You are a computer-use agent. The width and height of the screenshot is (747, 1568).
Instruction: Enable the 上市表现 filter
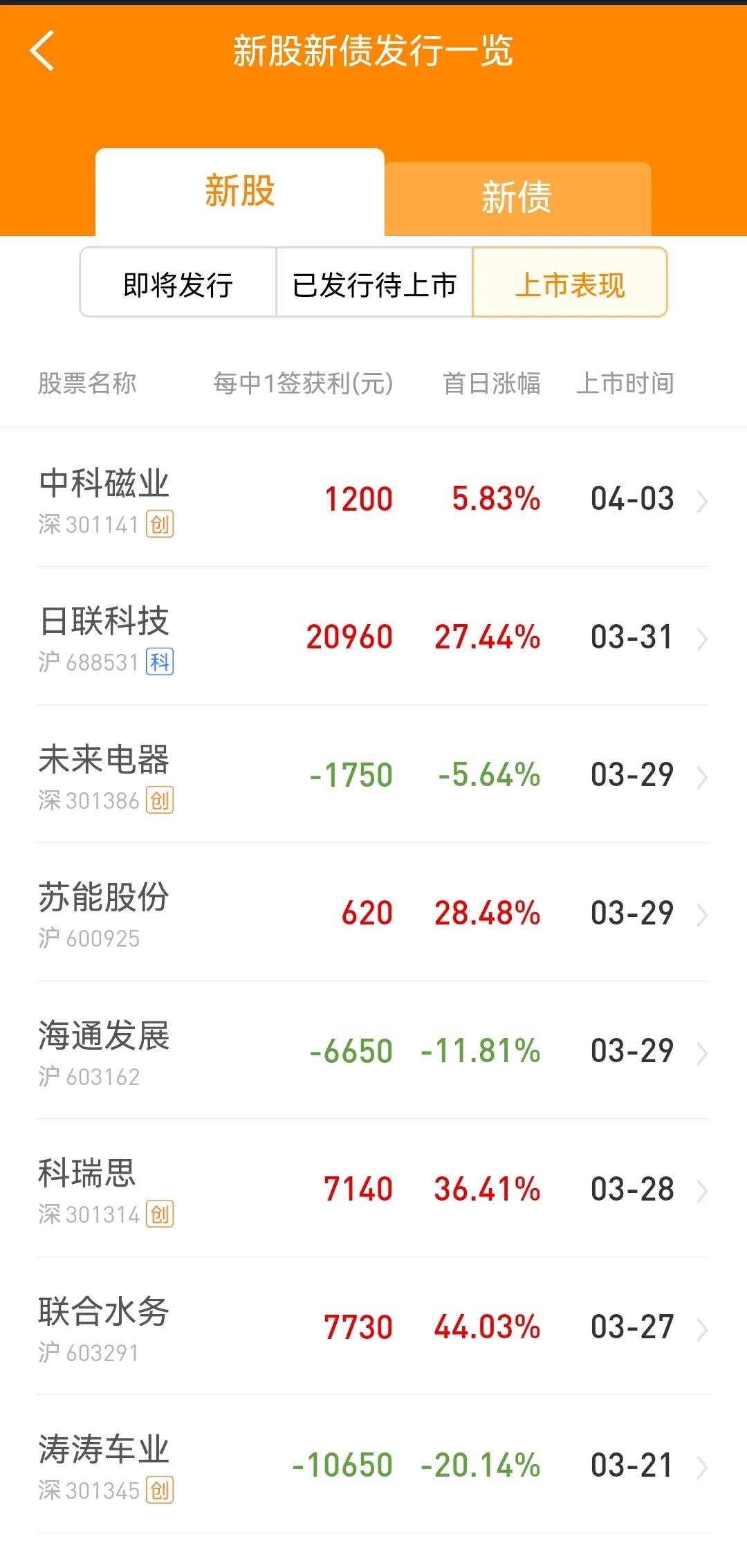pyautogui.click(x=570, y=284)
